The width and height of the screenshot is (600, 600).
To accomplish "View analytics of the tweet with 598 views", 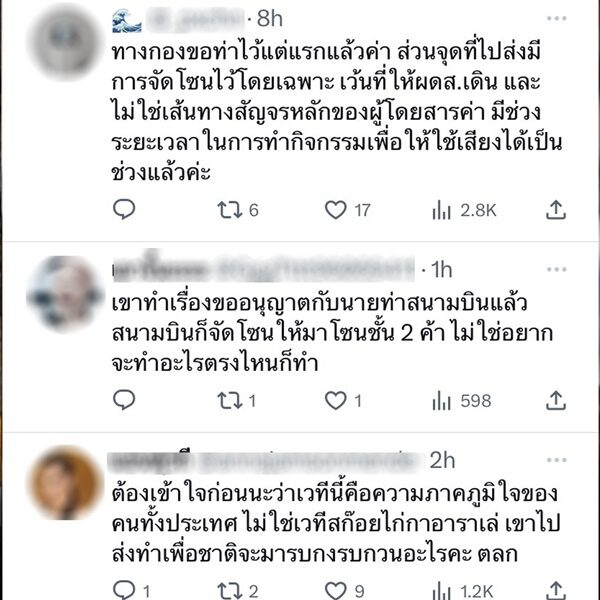I will [x=442, y=400].
